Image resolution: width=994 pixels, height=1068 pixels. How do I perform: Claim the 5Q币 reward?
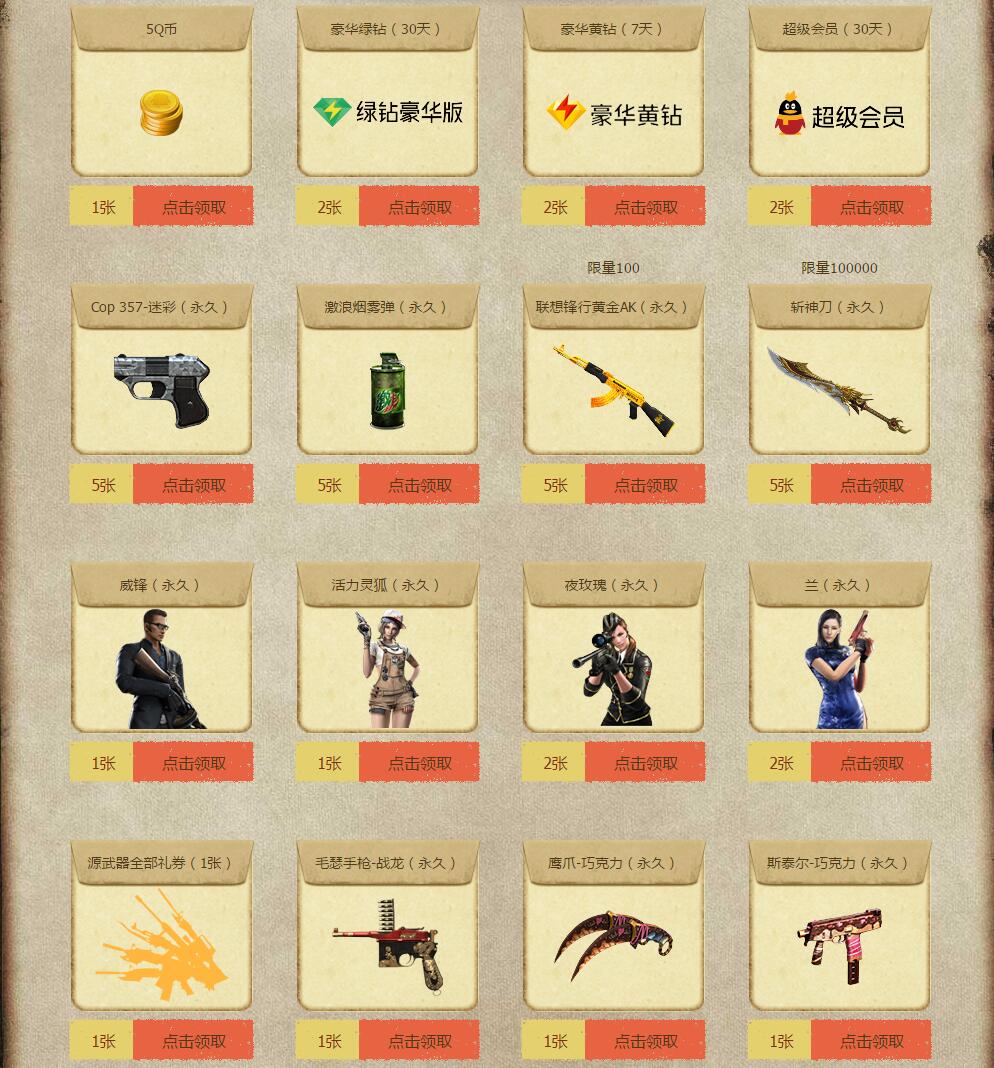point(193,207)
